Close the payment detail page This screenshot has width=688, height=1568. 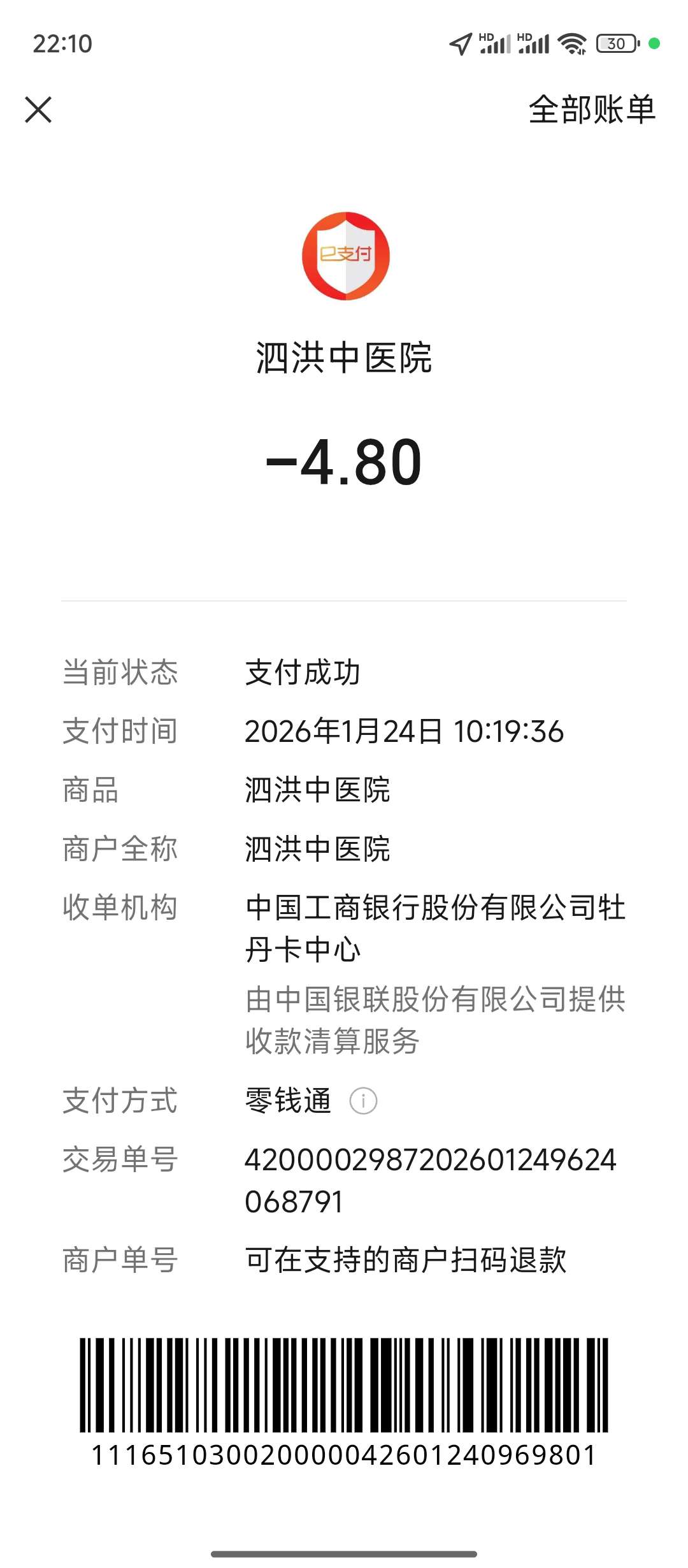point(38,110)
